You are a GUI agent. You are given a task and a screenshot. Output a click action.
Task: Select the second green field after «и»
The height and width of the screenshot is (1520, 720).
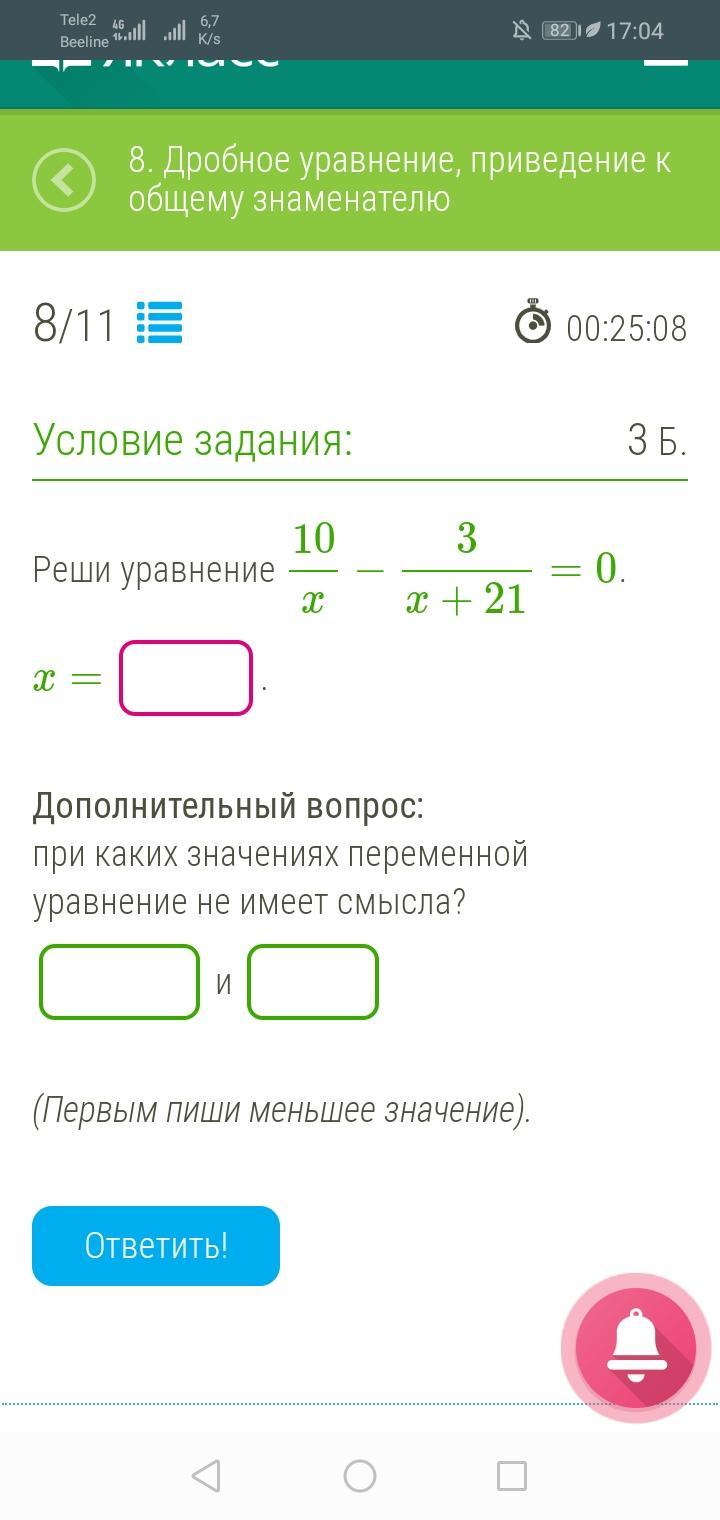[x=313, y=982]
